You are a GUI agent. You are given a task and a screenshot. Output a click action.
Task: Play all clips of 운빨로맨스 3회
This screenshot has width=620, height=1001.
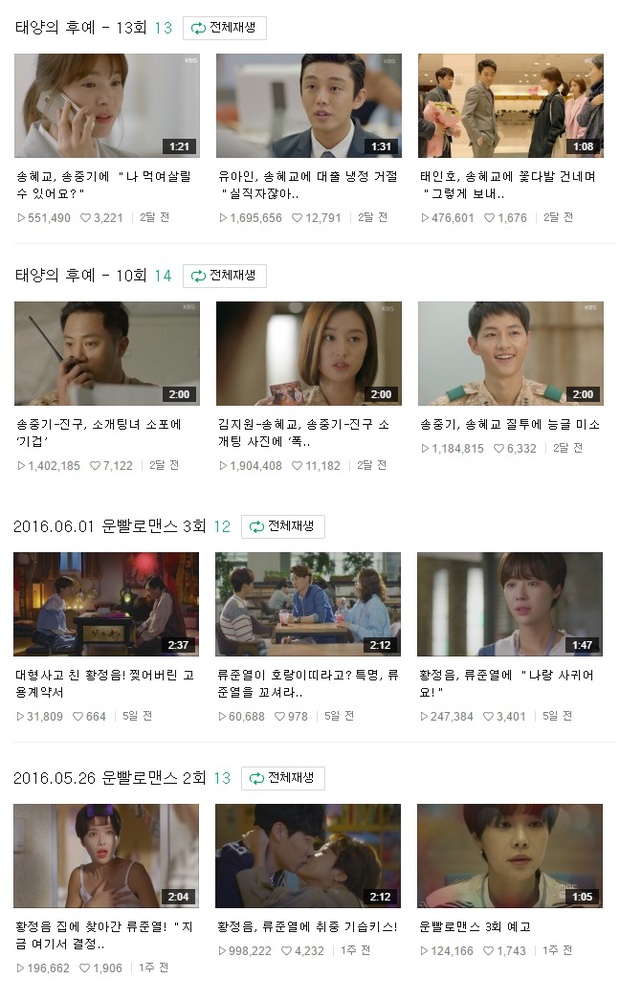[282, 527]
